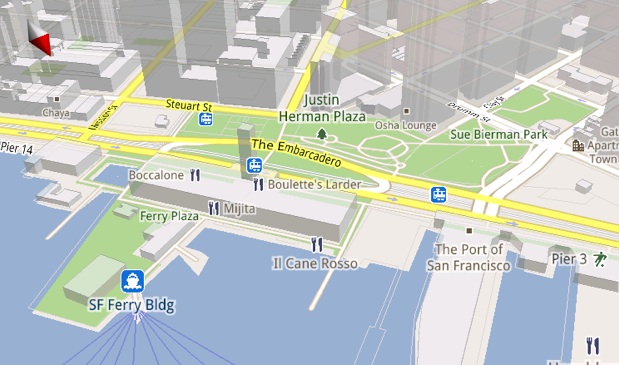Tap The Port of San Francisco marker
The width and height of the screenshot is (619, 365).
[469, 230]
